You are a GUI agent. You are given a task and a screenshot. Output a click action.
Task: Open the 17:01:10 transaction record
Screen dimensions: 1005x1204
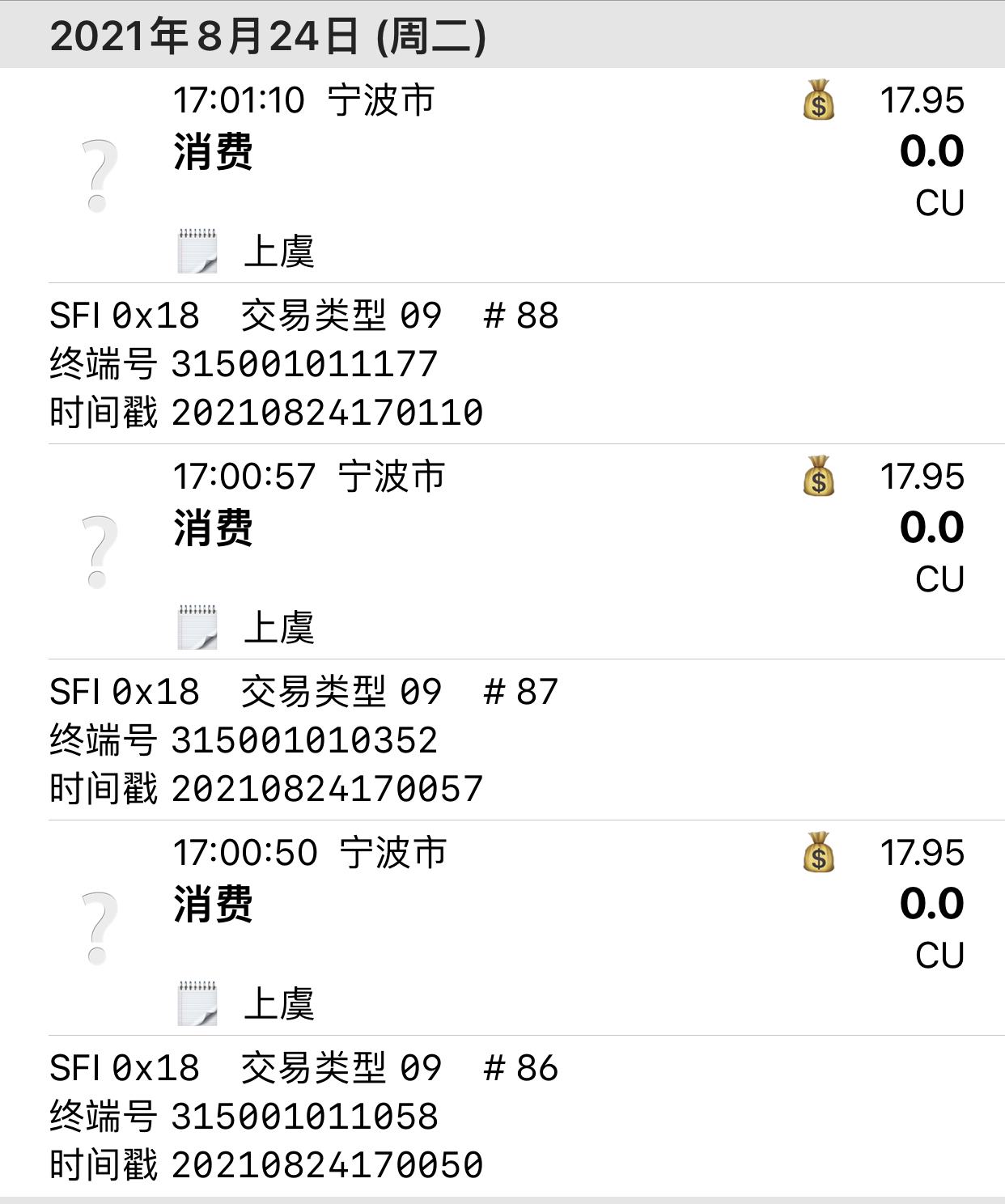click(x=502, y=175)
